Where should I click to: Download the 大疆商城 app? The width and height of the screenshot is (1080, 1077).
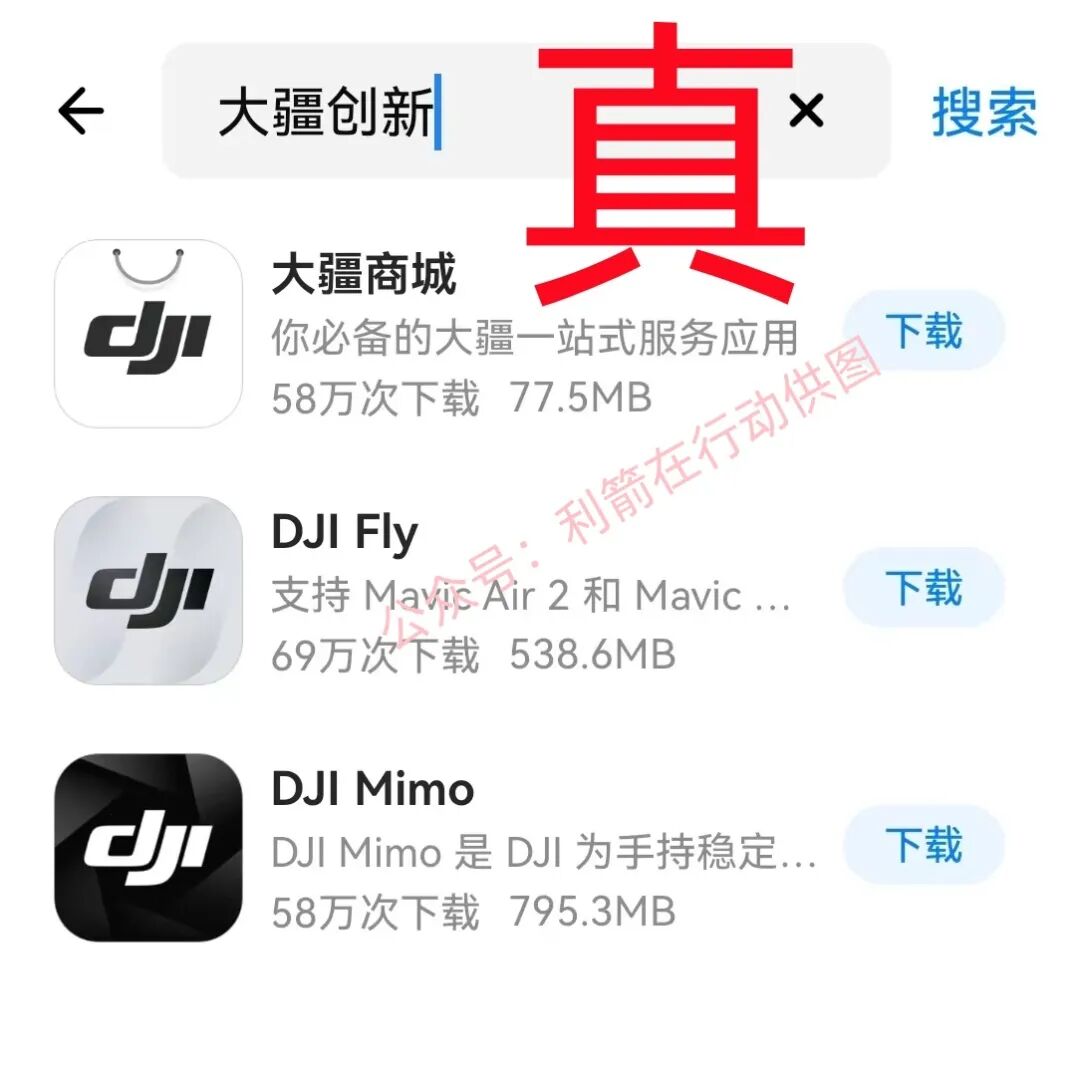click(x=923, y=331)
